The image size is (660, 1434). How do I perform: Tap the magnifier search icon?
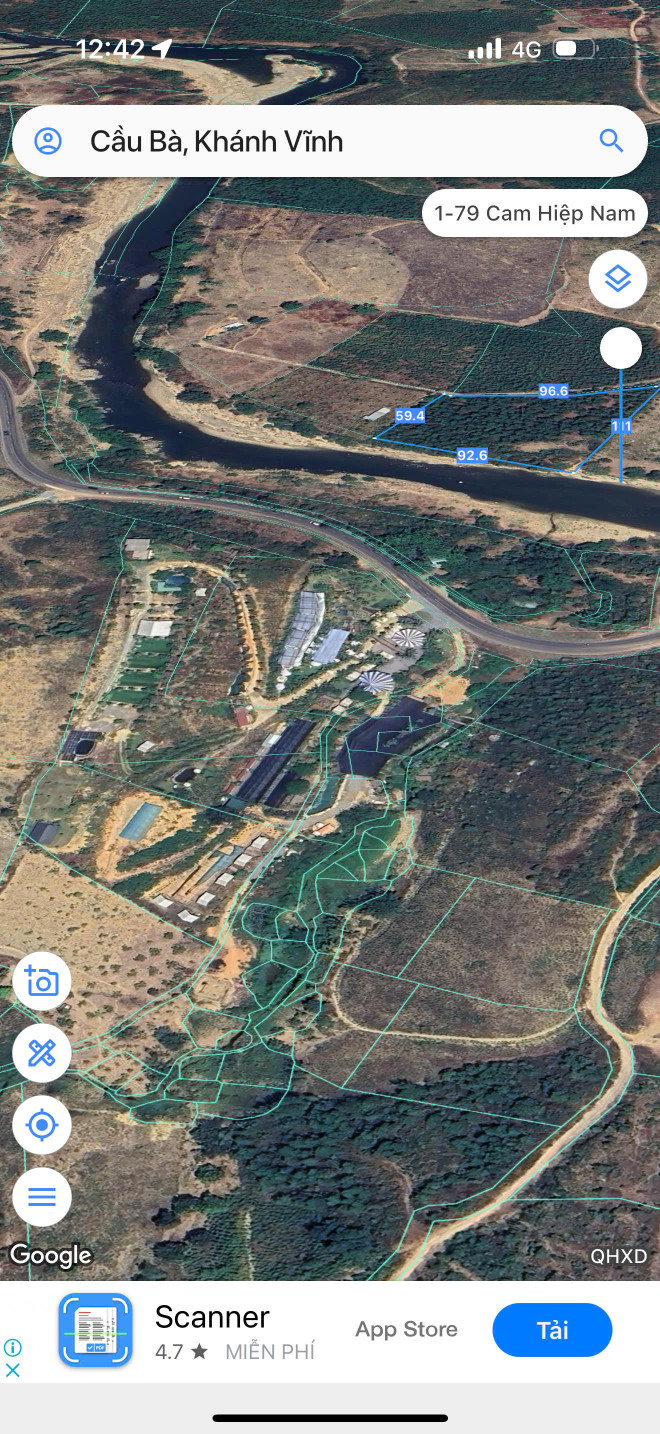pyautogui.click(x=611, y=140)
